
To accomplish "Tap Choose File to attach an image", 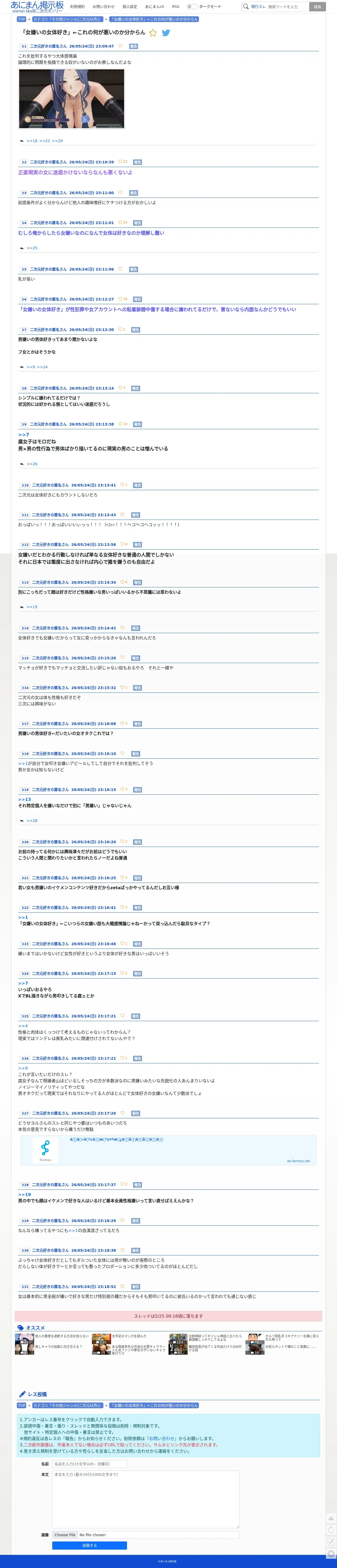I will 65,1535.
